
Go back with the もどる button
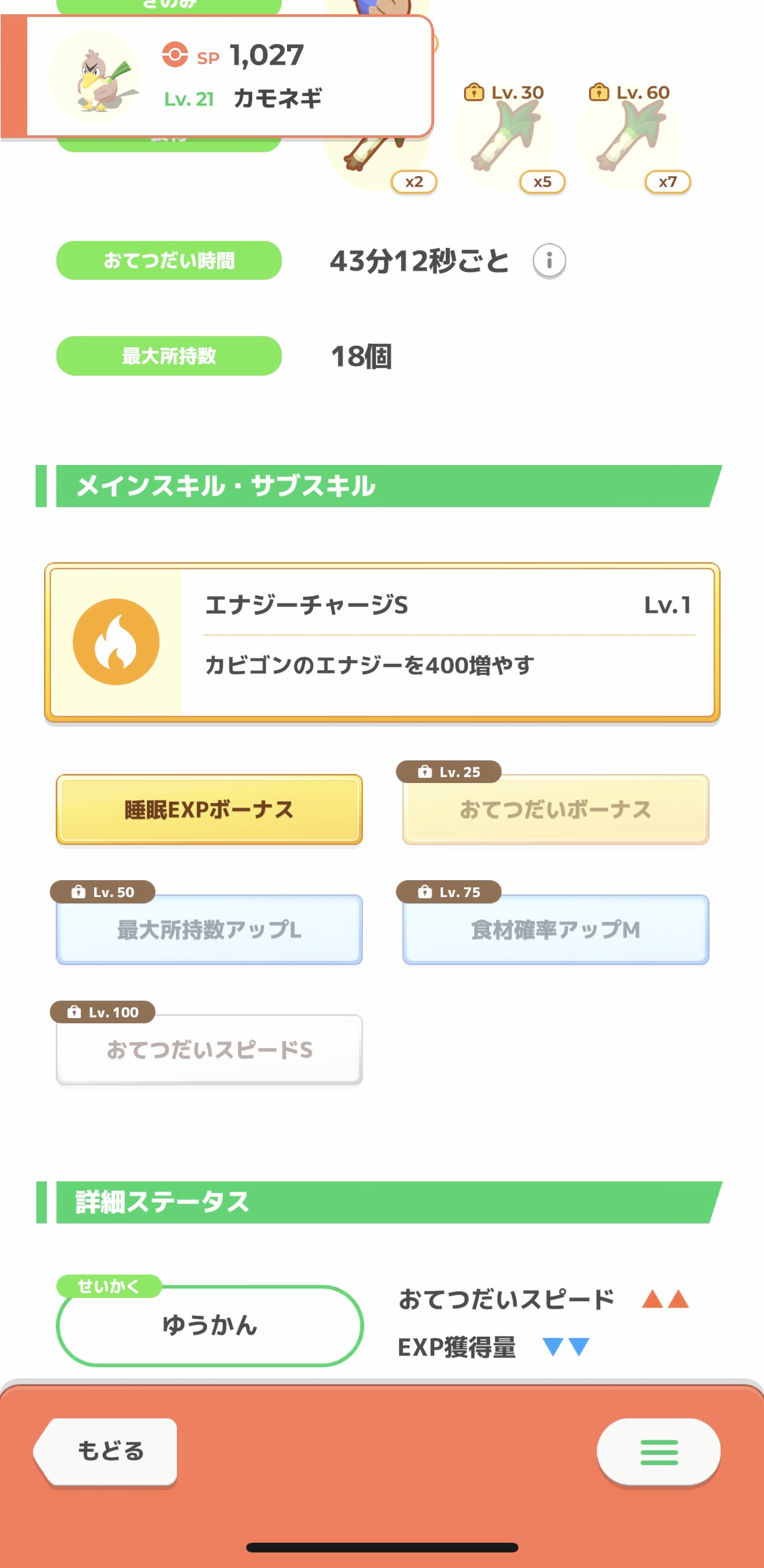tap(106, 1451)
